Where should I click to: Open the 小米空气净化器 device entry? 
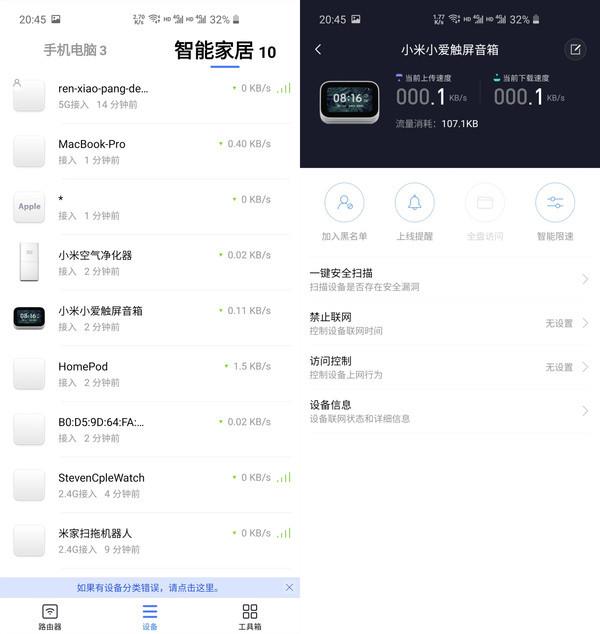[150, 262]
